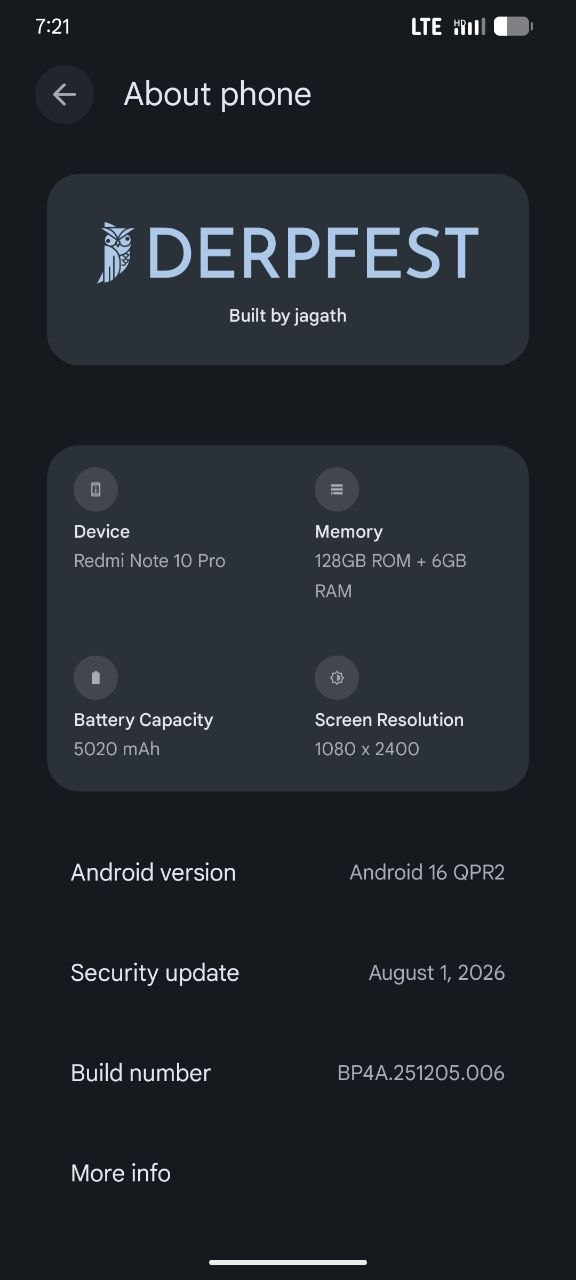The image size is (576, 1280).
Task: Open More info
Action: 288,1173
